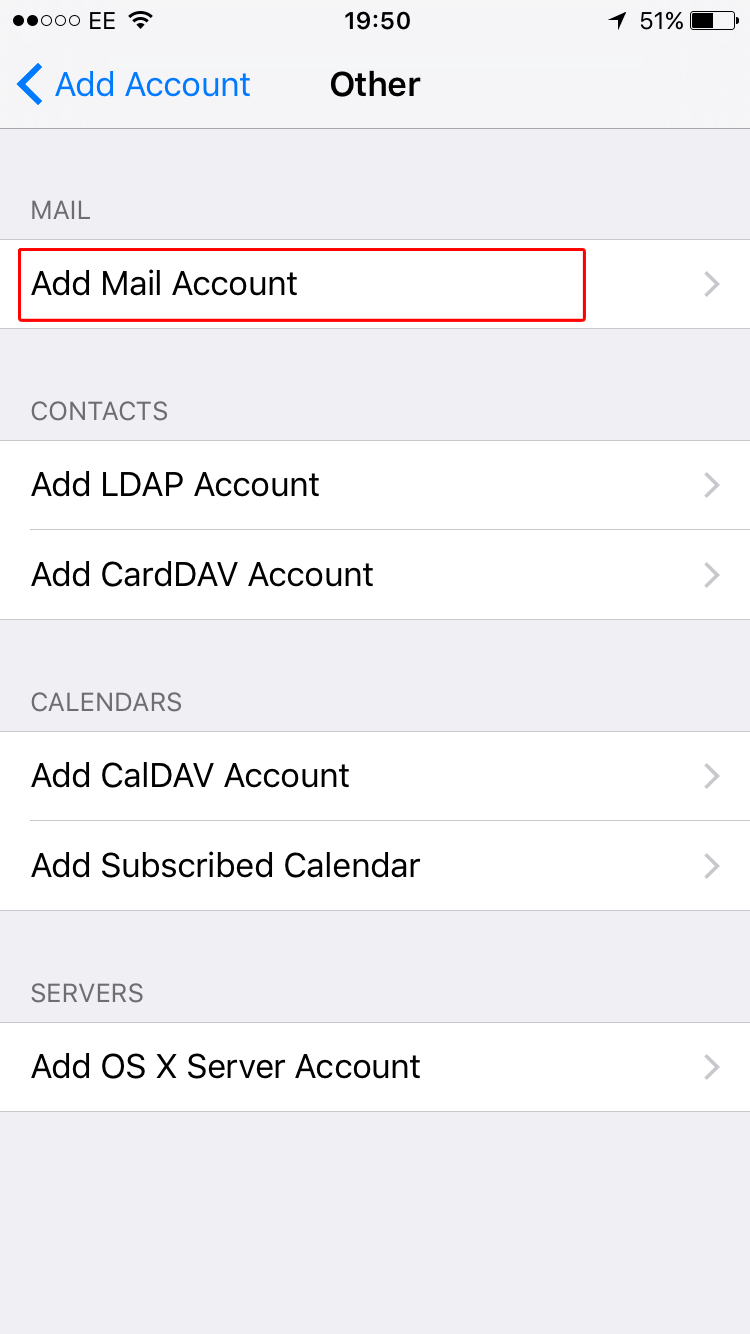750x1334 pixels.
Task: Tap Add Subscribed Calendar
Action: point(375,866)
